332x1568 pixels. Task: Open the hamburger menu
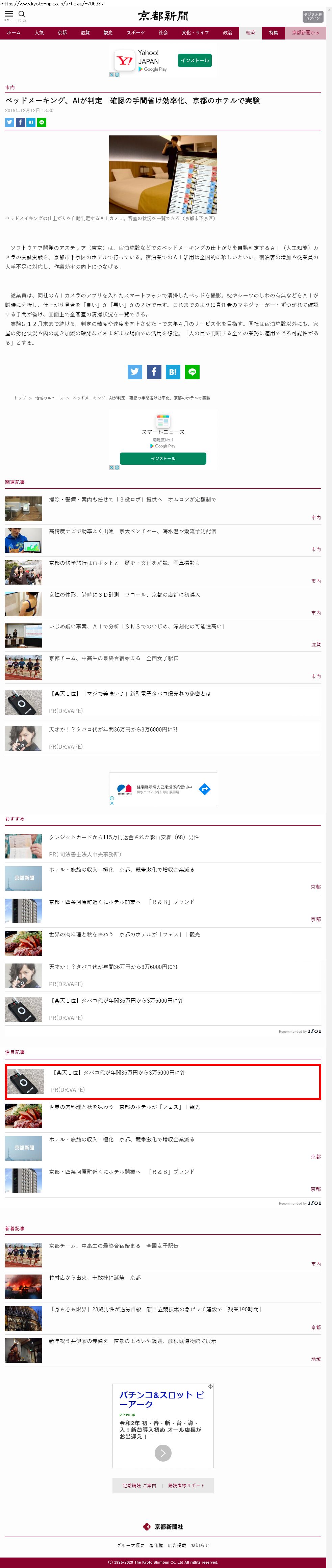(8, 15)
